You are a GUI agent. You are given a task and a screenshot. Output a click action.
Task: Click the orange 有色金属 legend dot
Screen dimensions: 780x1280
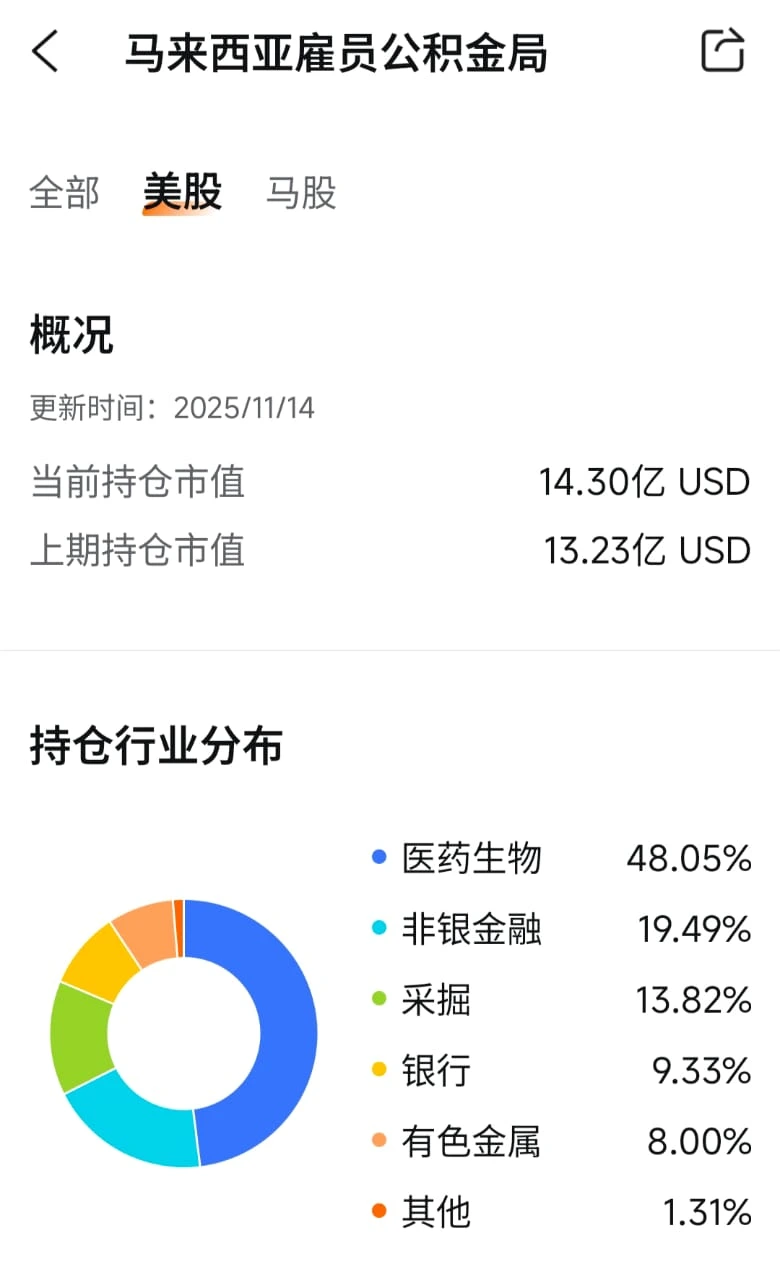(378, 1141)
